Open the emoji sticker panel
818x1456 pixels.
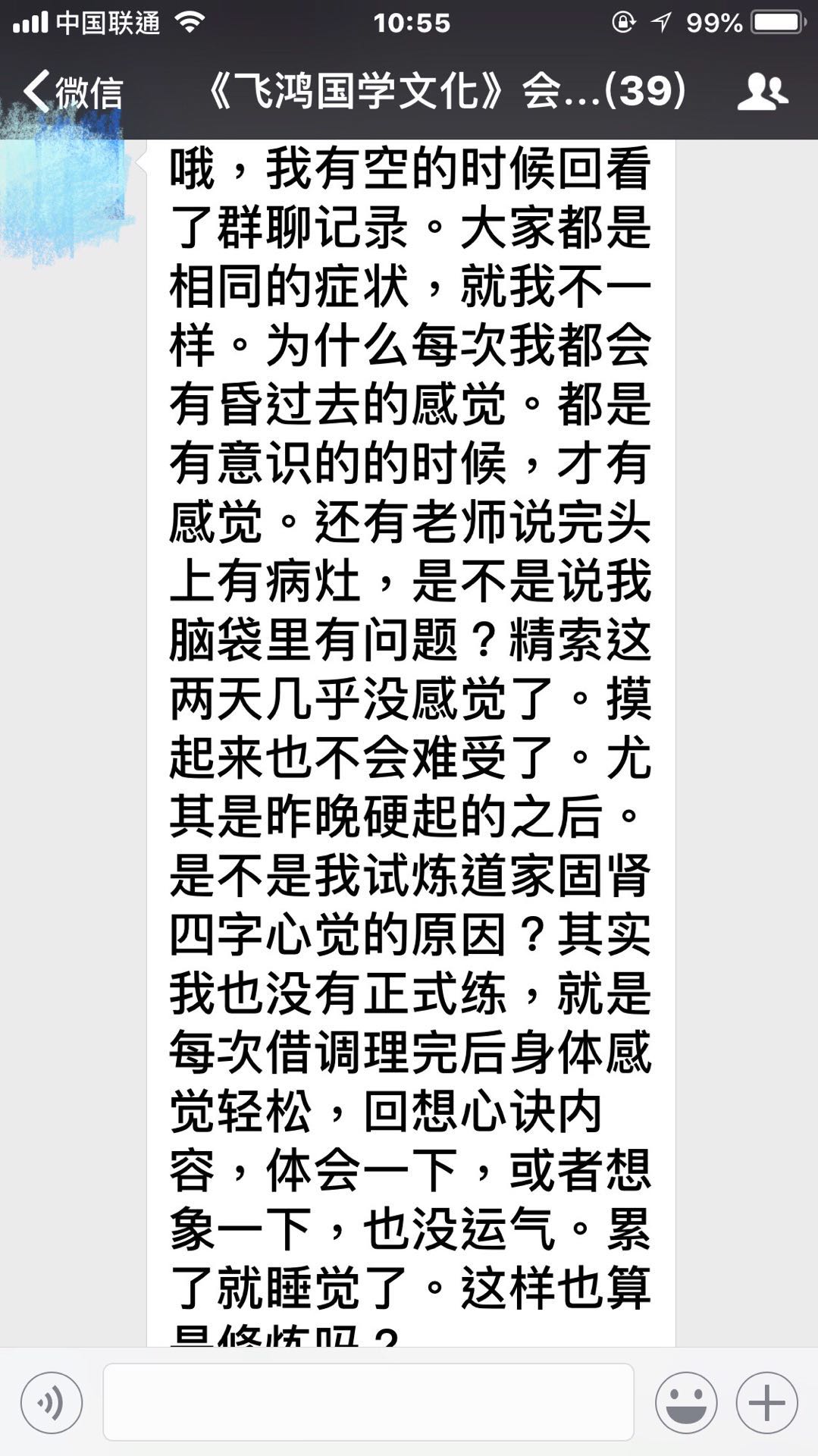(x=686, y=1403)
